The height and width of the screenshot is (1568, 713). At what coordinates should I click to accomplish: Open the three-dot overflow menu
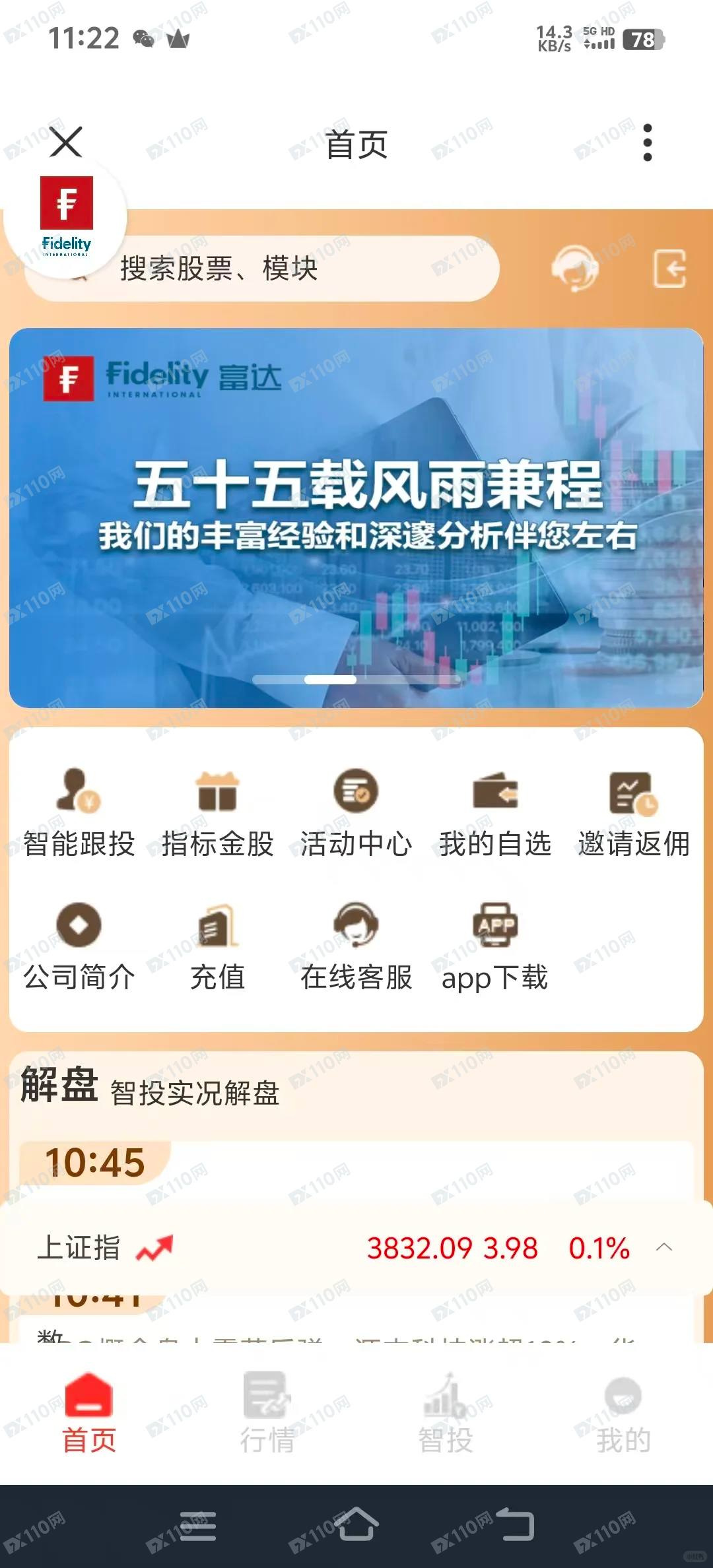pos(647,143)
